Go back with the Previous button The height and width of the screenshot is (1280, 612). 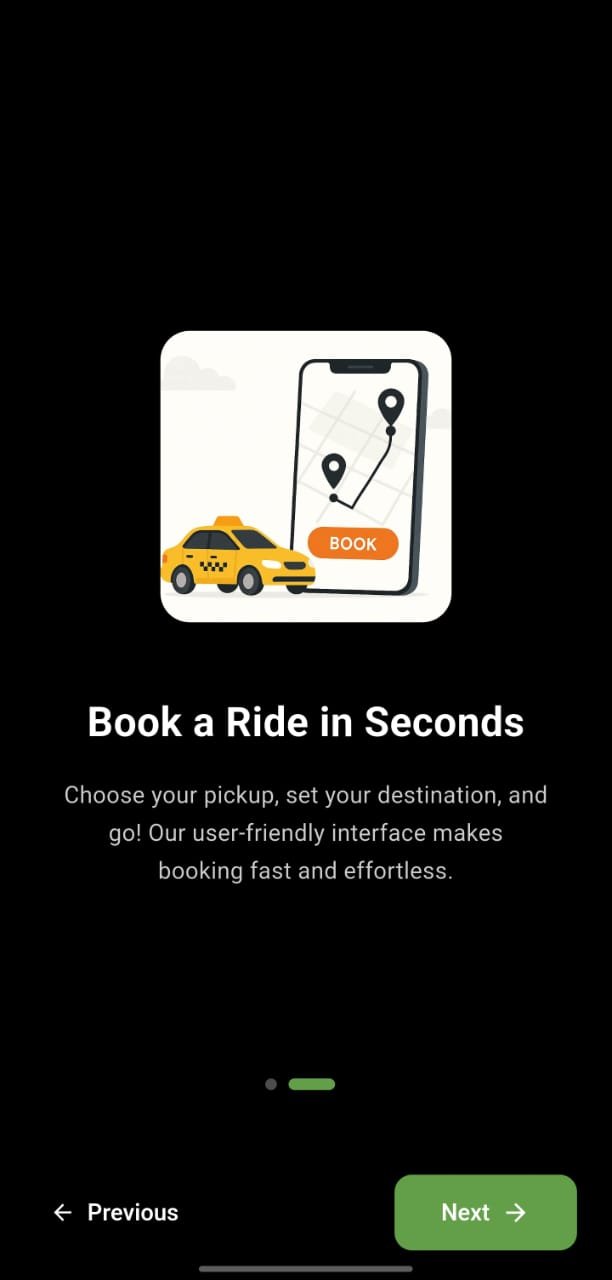click(x=116, y=1212)
